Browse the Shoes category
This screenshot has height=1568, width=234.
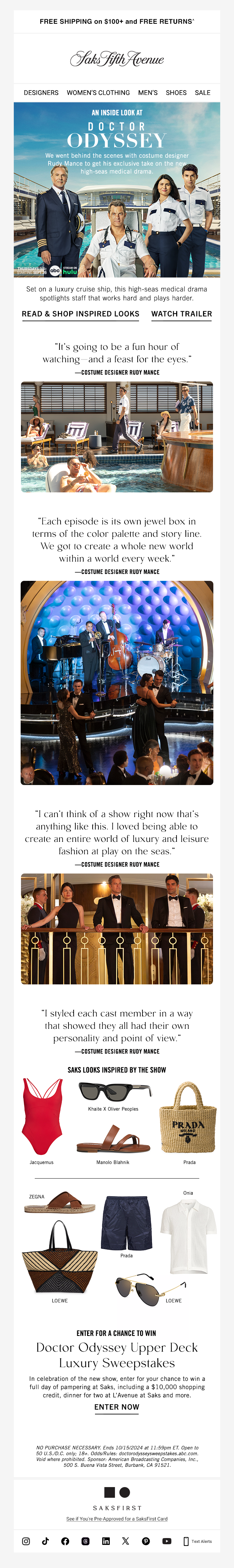click(176, 93)
